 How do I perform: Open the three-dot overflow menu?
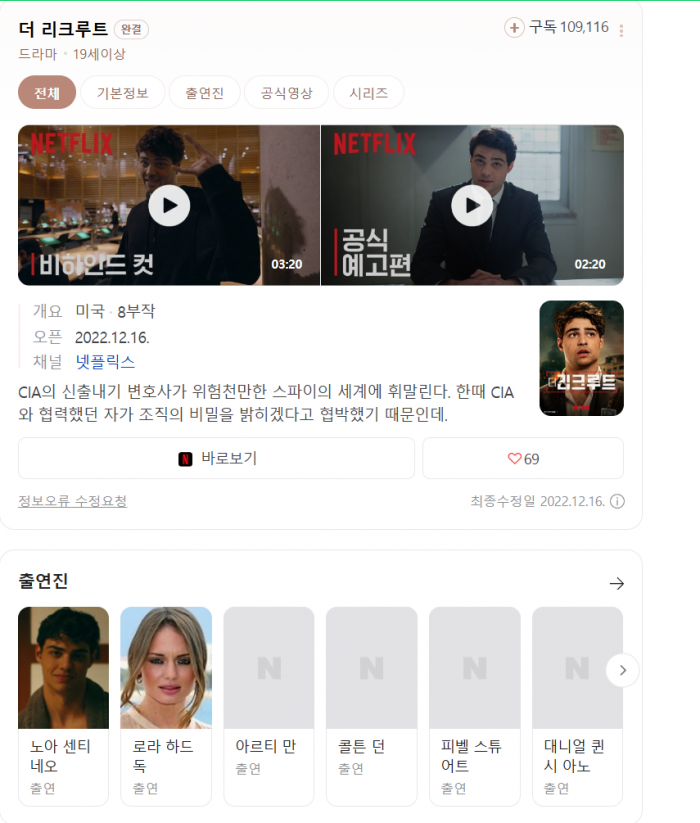621,30
